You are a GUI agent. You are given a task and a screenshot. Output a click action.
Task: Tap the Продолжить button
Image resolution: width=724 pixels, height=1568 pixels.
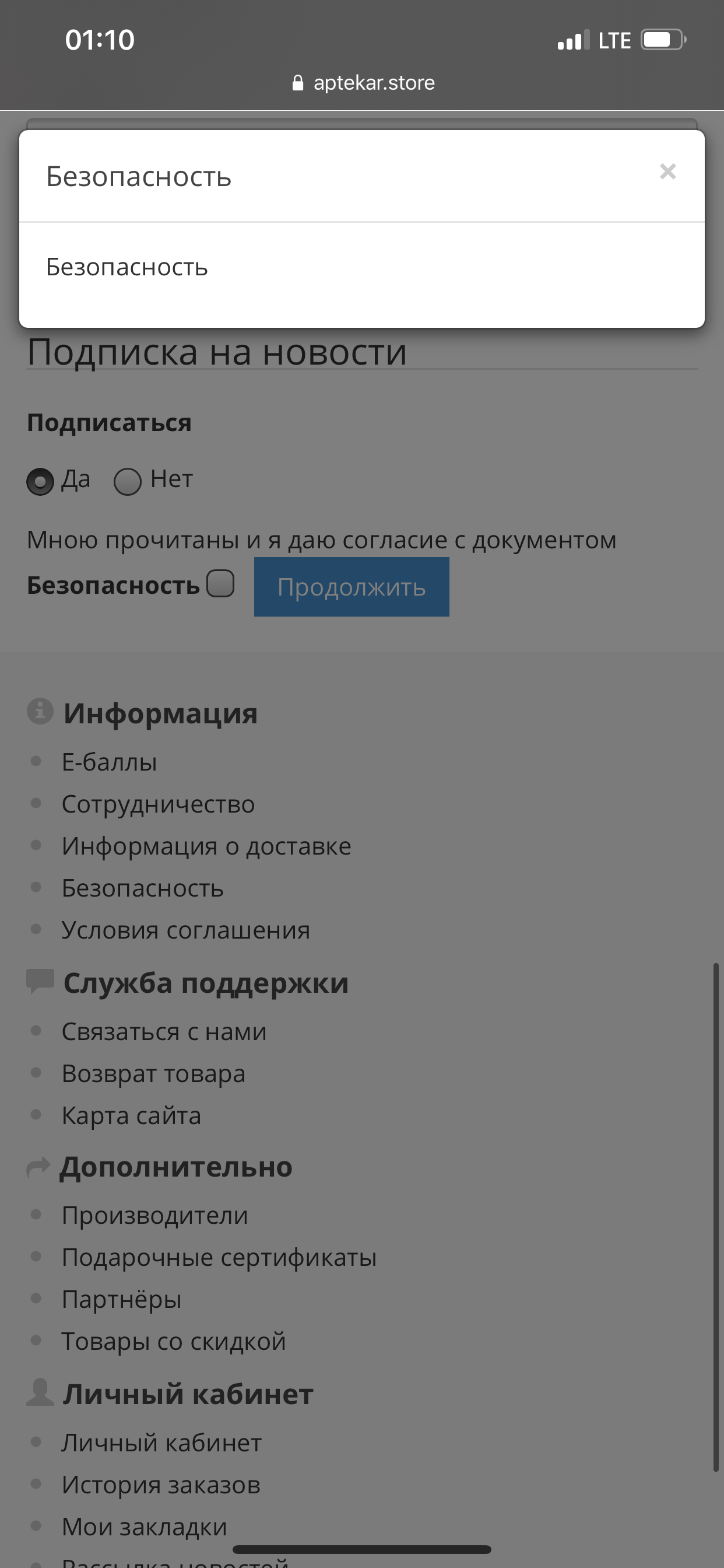352,587
